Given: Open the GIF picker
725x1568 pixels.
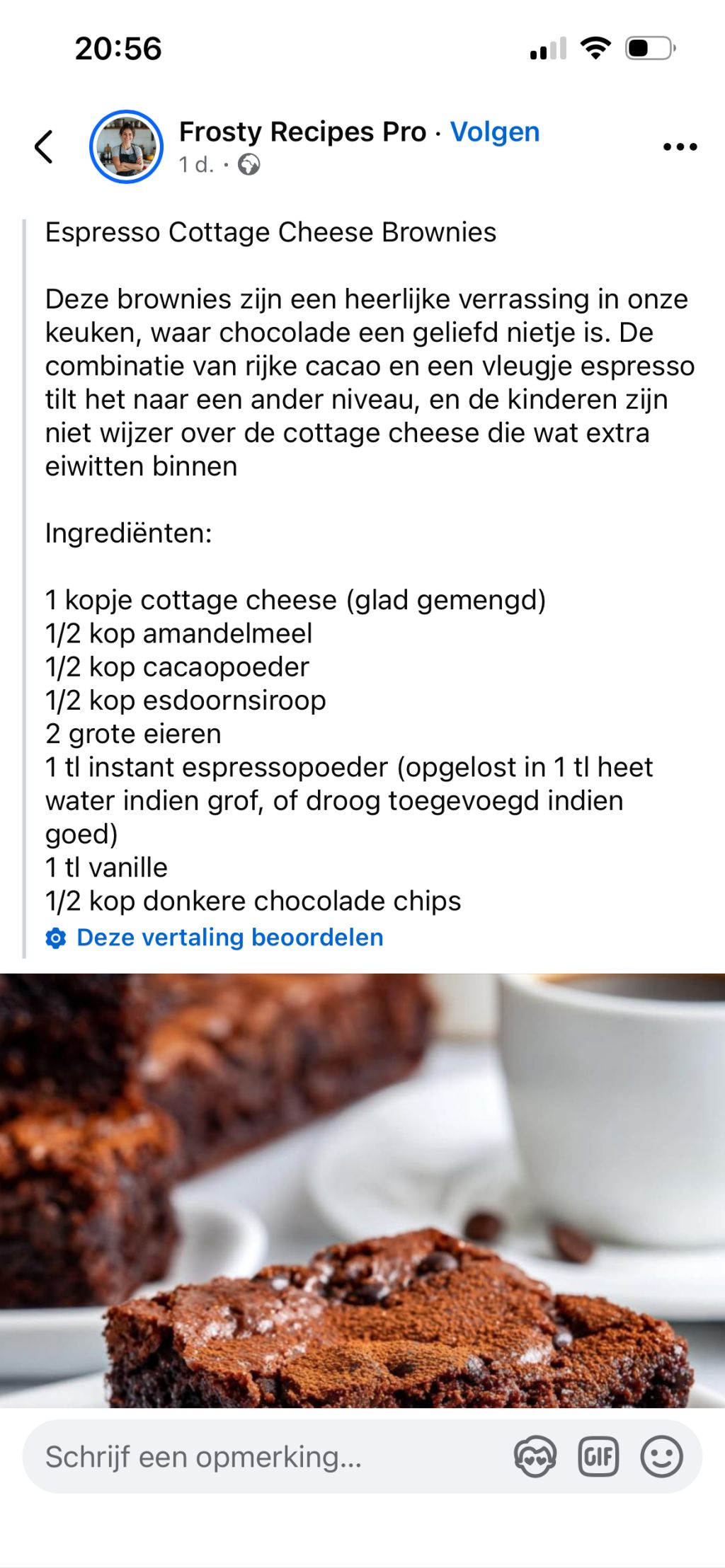Looking at the screenshot, I should 598,1458.
